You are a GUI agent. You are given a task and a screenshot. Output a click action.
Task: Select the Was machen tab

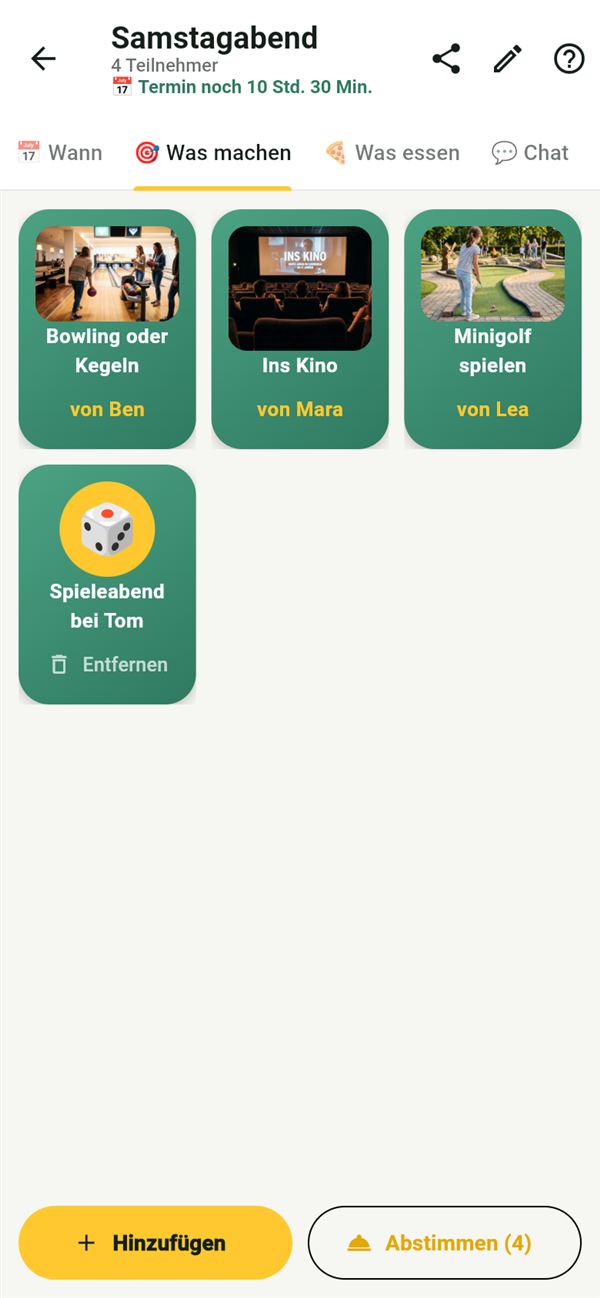click(213, 153)
